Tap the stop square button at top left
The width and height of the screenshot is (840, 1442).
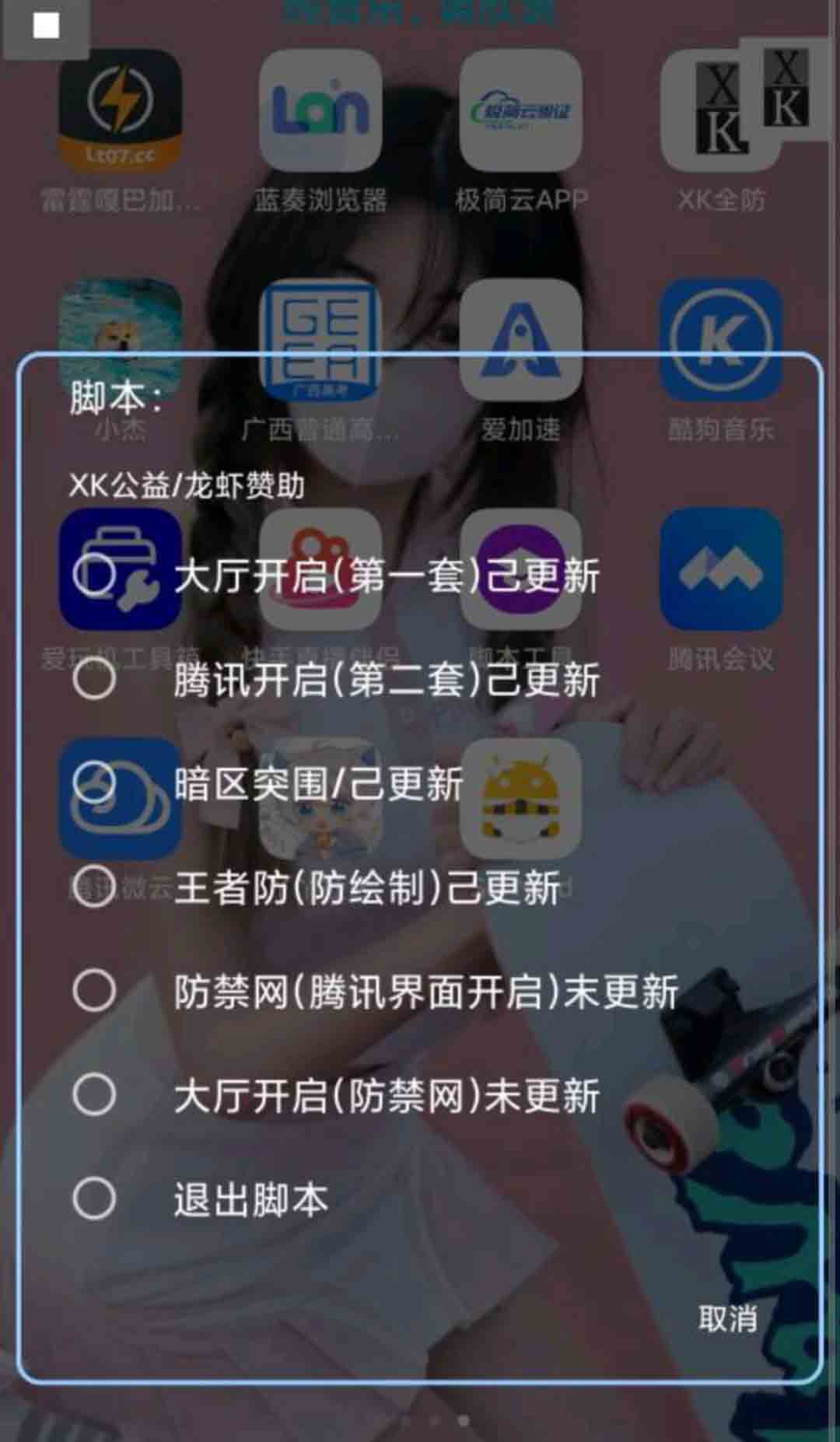click(46, 27)
